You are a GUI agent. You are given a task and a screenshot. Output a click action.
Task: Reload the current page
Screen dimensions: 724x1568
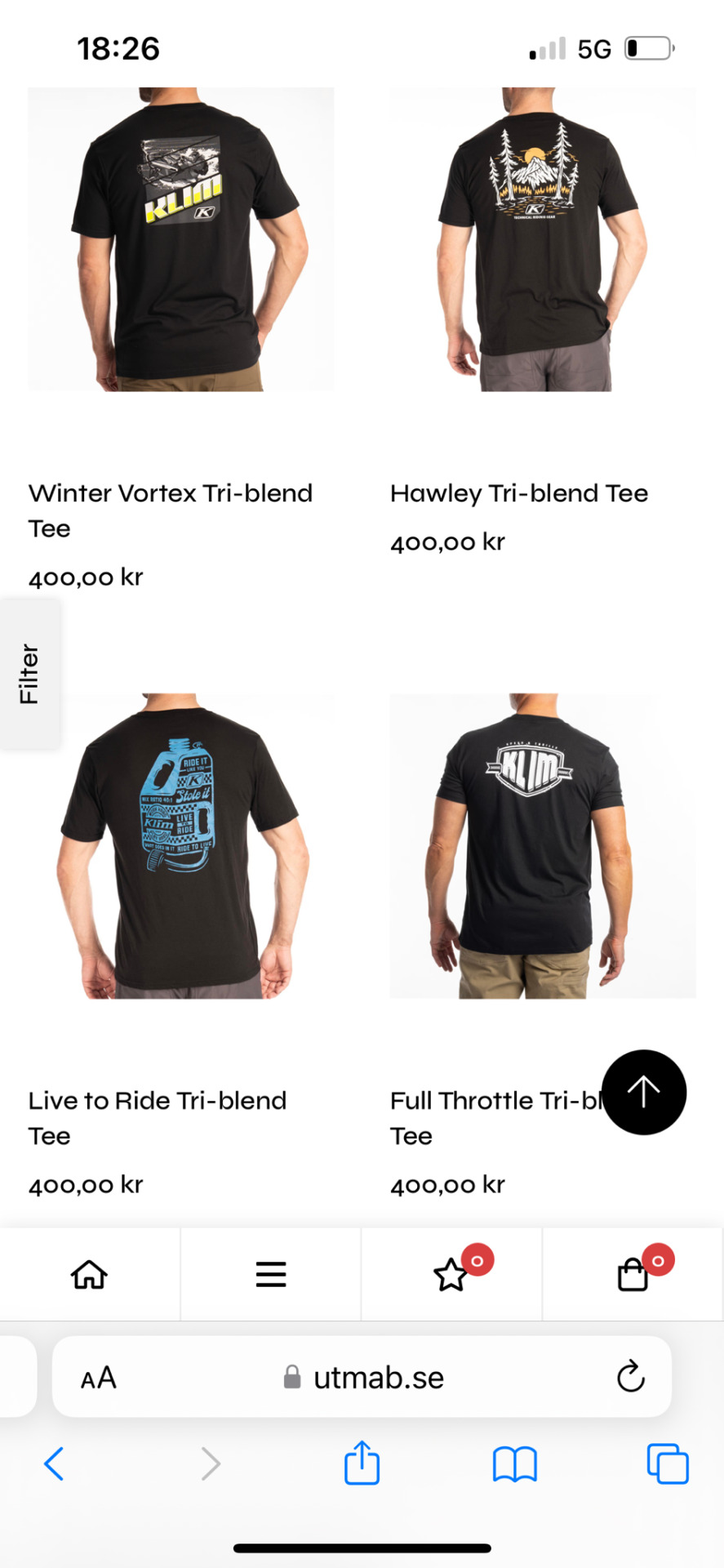(630, 1378)
